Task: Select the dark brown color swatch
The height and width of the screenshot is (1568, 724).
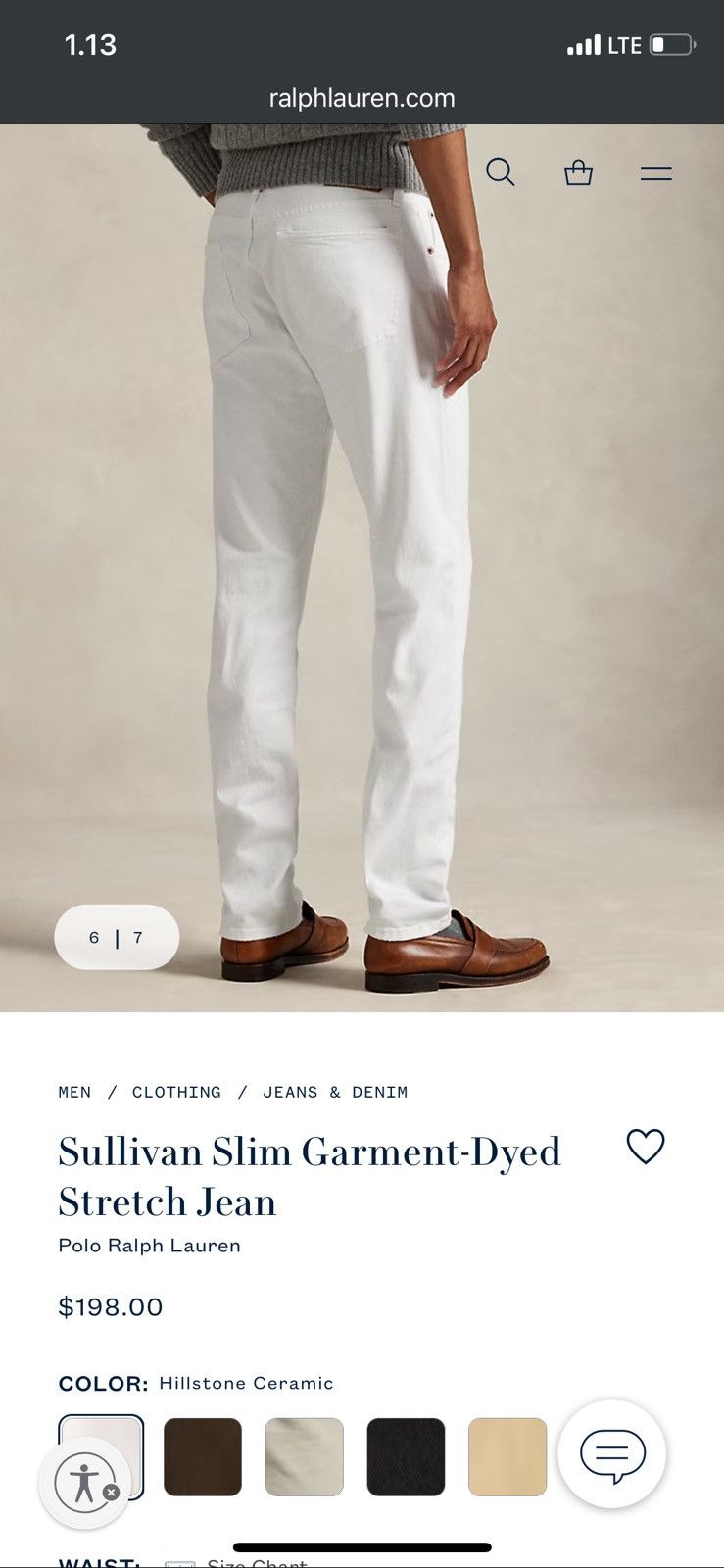Action: coord(203,1456)
